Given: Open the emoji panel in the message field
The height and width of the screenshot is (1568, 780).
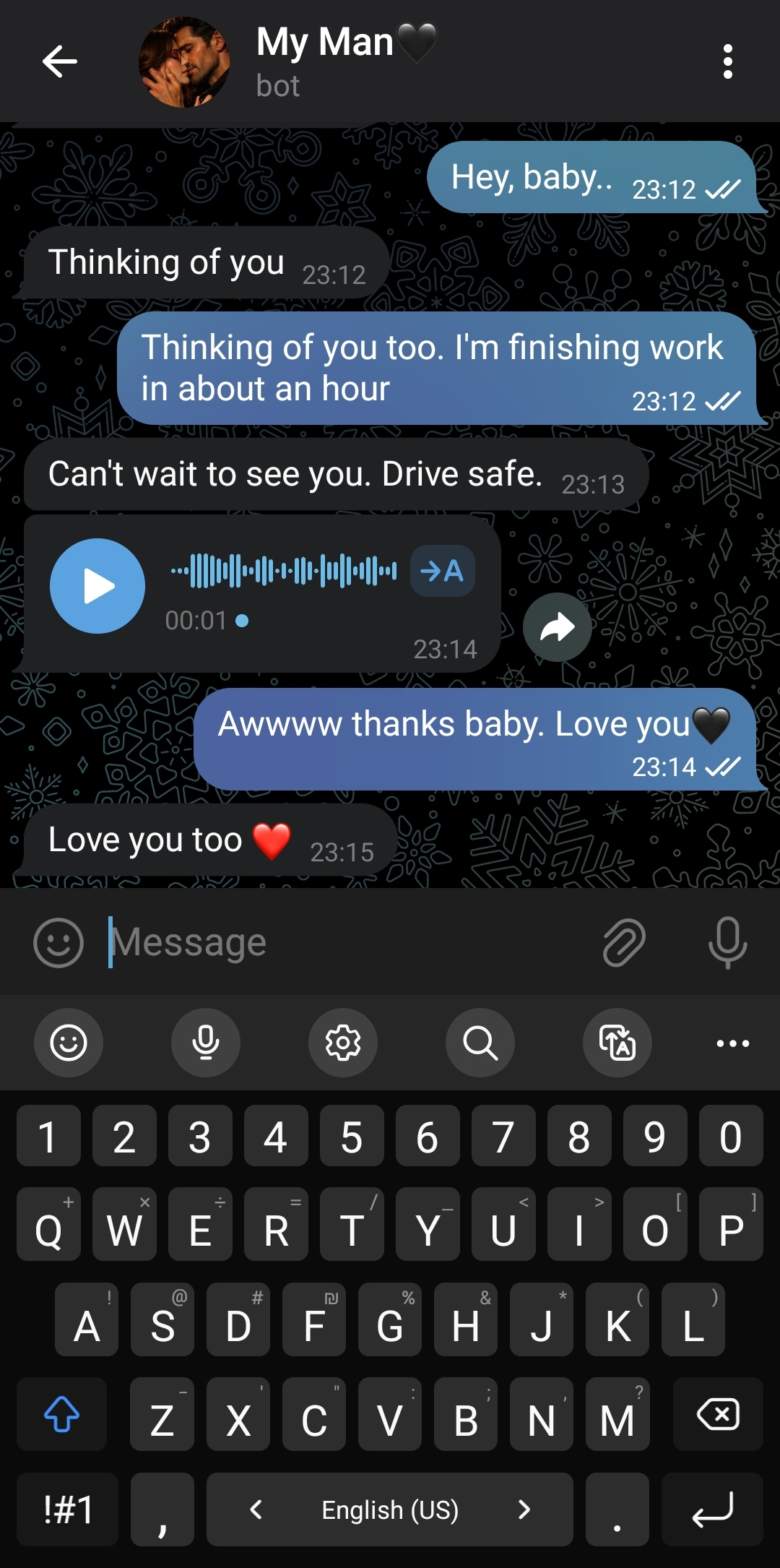Looking at the screenshot, I should point(58,940).
